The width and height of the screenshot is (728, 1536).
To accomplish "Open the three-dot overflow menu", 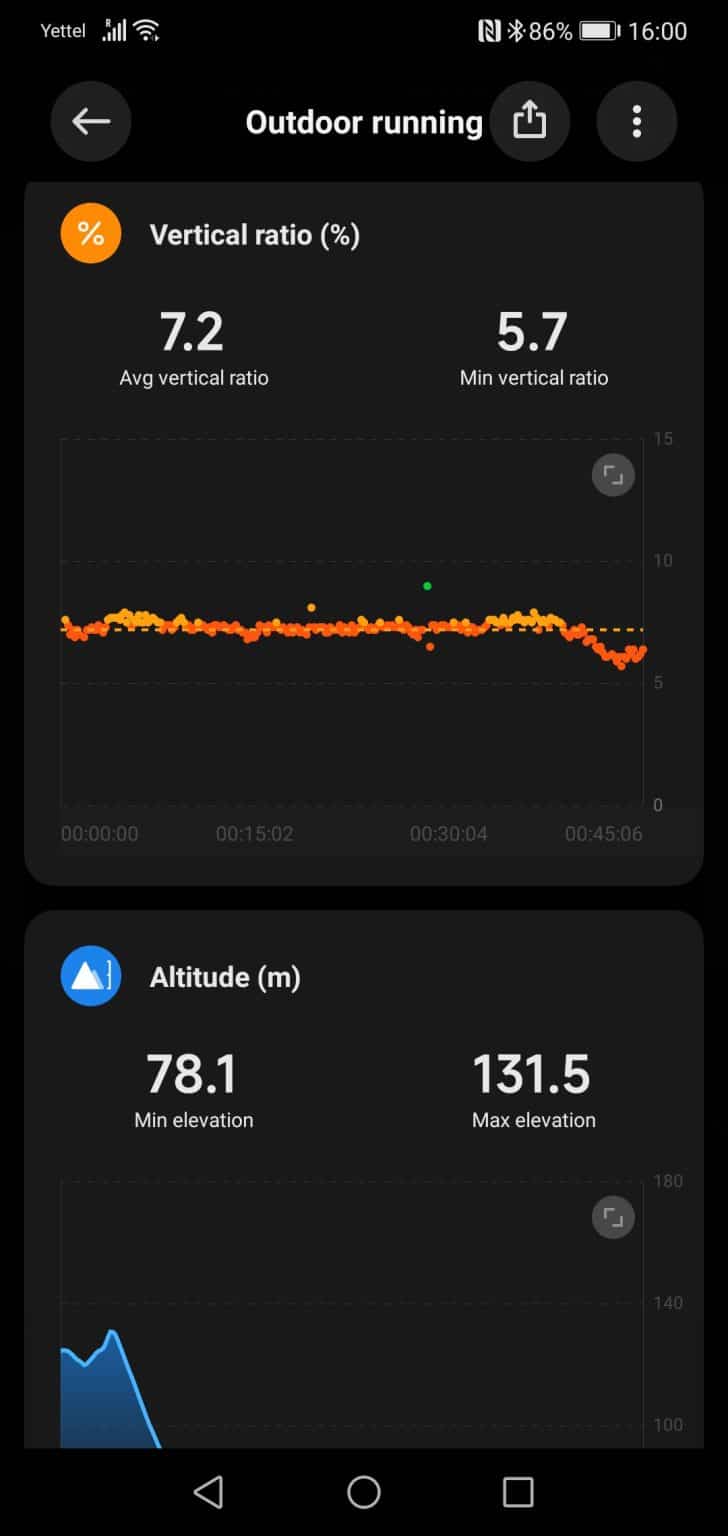I will pyautogui.click(x=637, y=120).
